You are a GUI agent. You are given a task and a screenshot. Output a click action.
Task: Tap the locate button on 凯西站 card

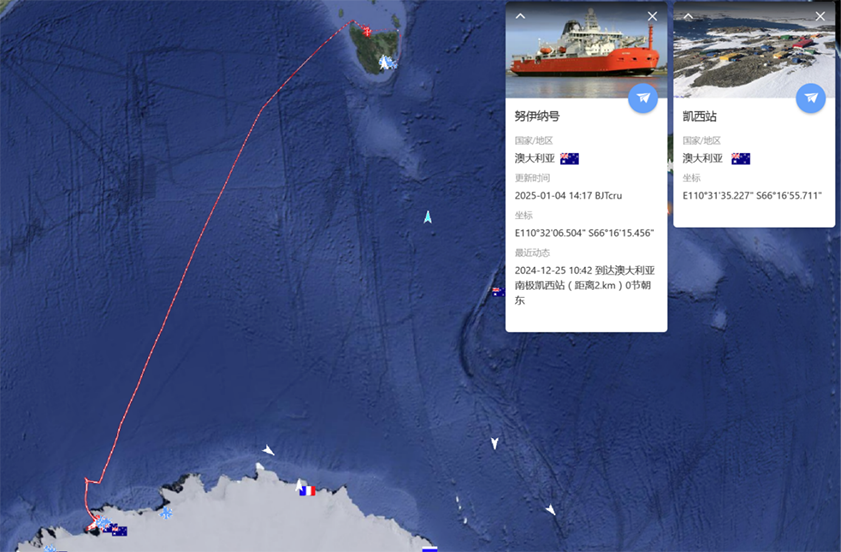[811, 98]
